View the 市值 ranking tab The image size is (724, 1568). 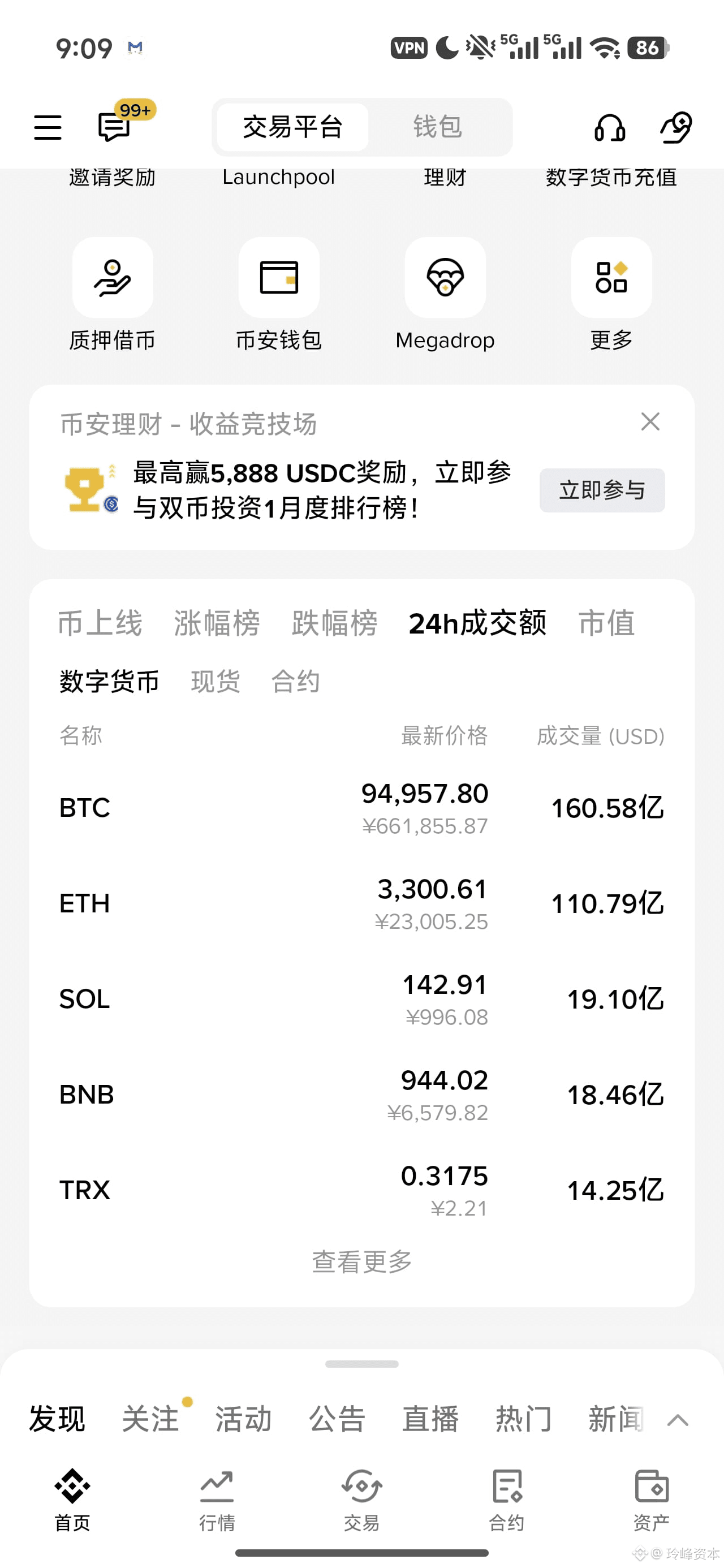pyautogui.click(x=606, y=623)
